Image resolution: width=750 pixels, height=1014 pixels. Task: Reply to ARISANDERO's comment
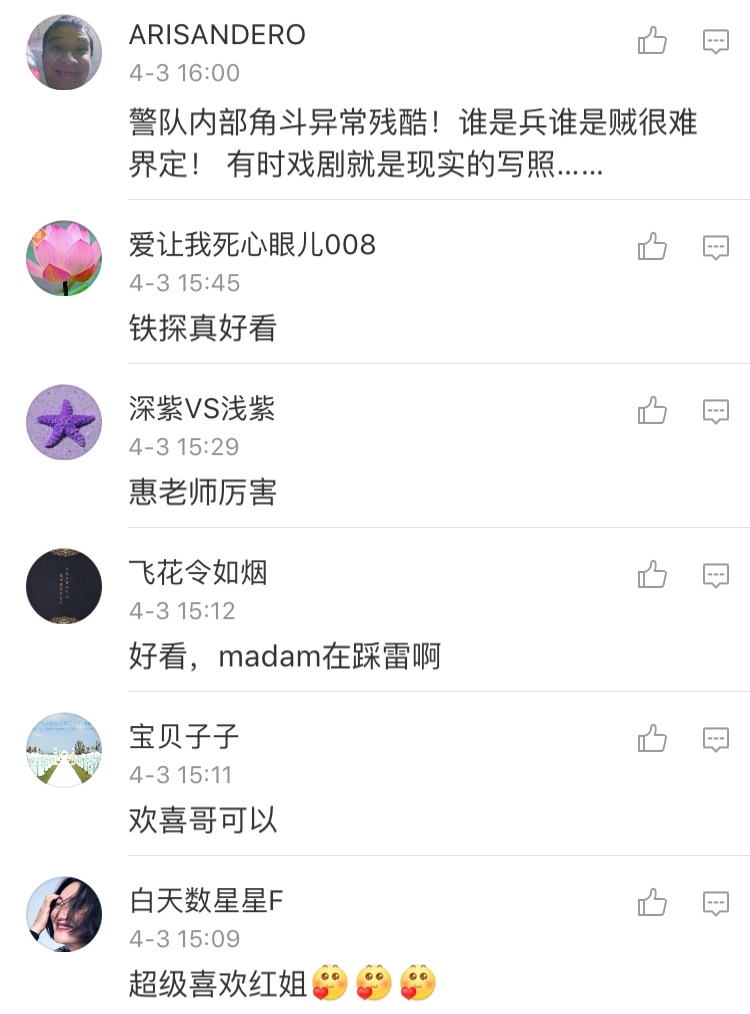715,41
